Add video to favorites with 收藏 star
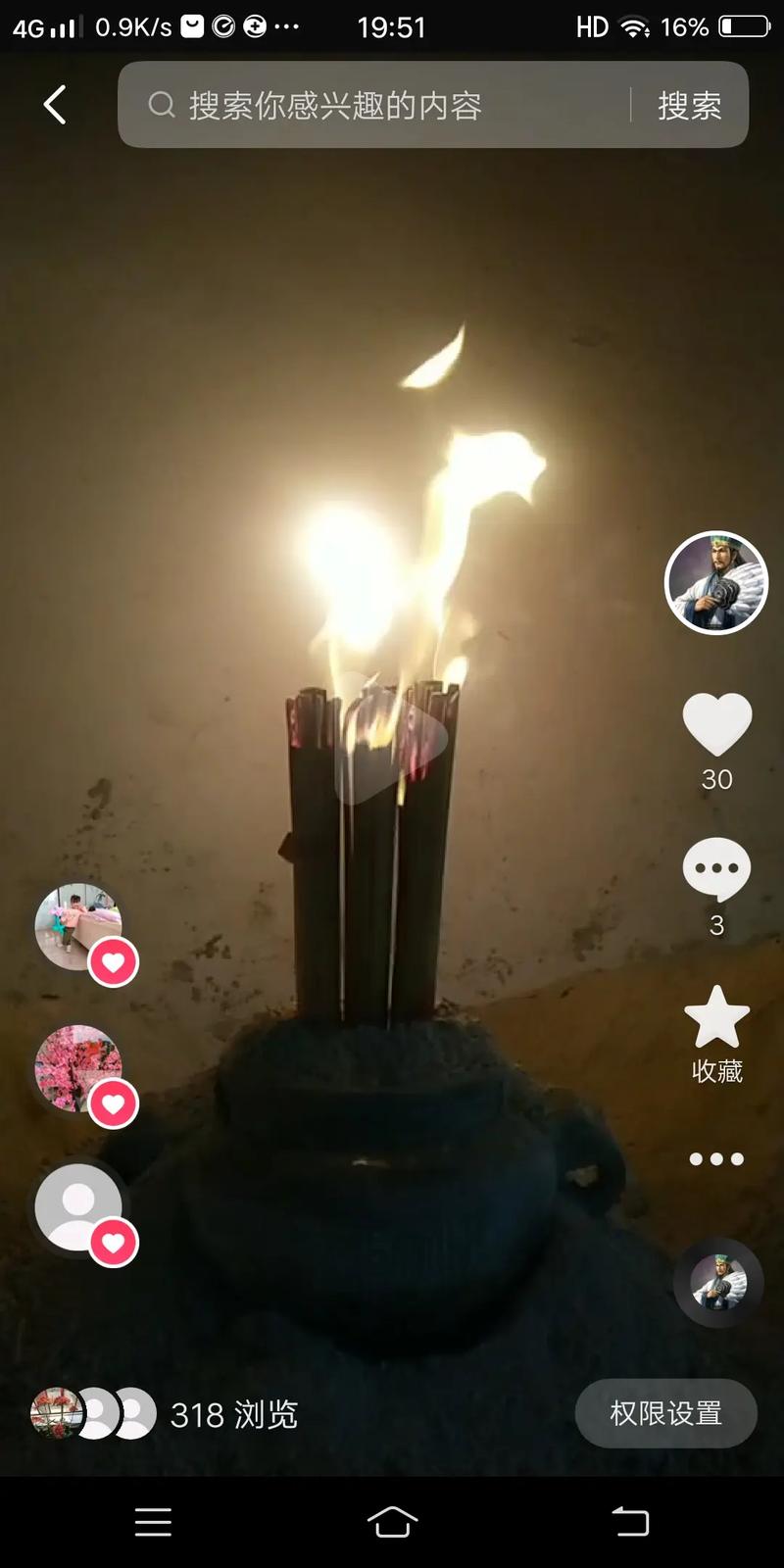 tap(716, 1019)
